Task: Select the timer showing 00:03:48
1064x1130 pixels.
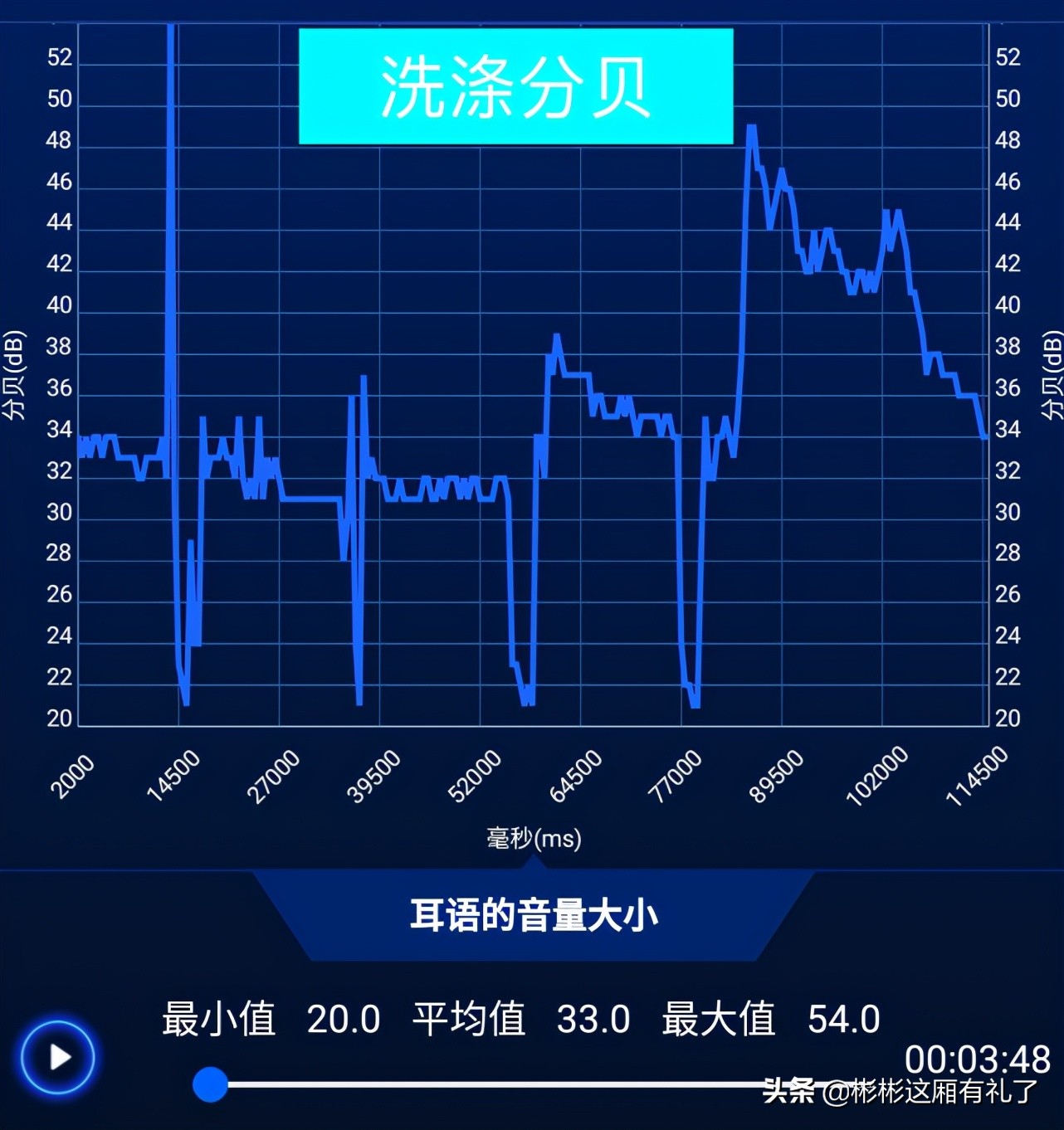Action: click(976, 1059)
